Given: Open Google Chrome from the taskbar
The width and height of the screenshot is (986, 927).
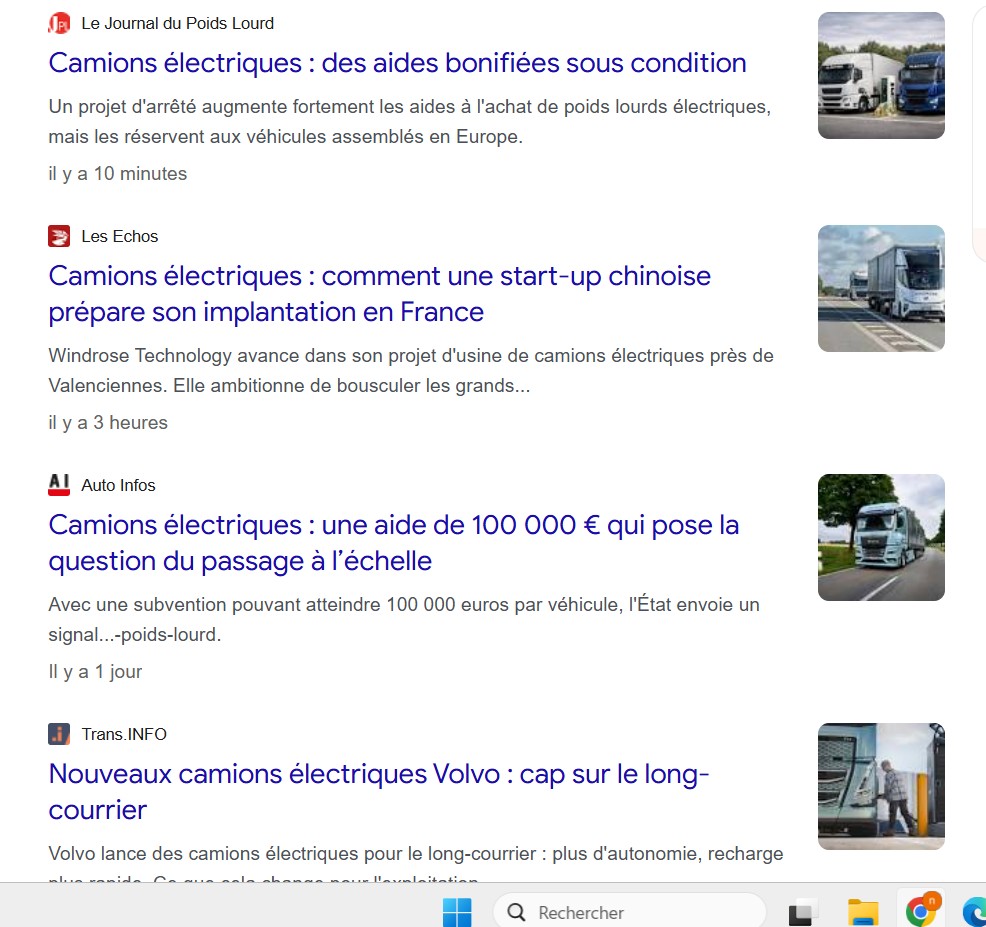Looking at the screenshot, I should (920, 911).
